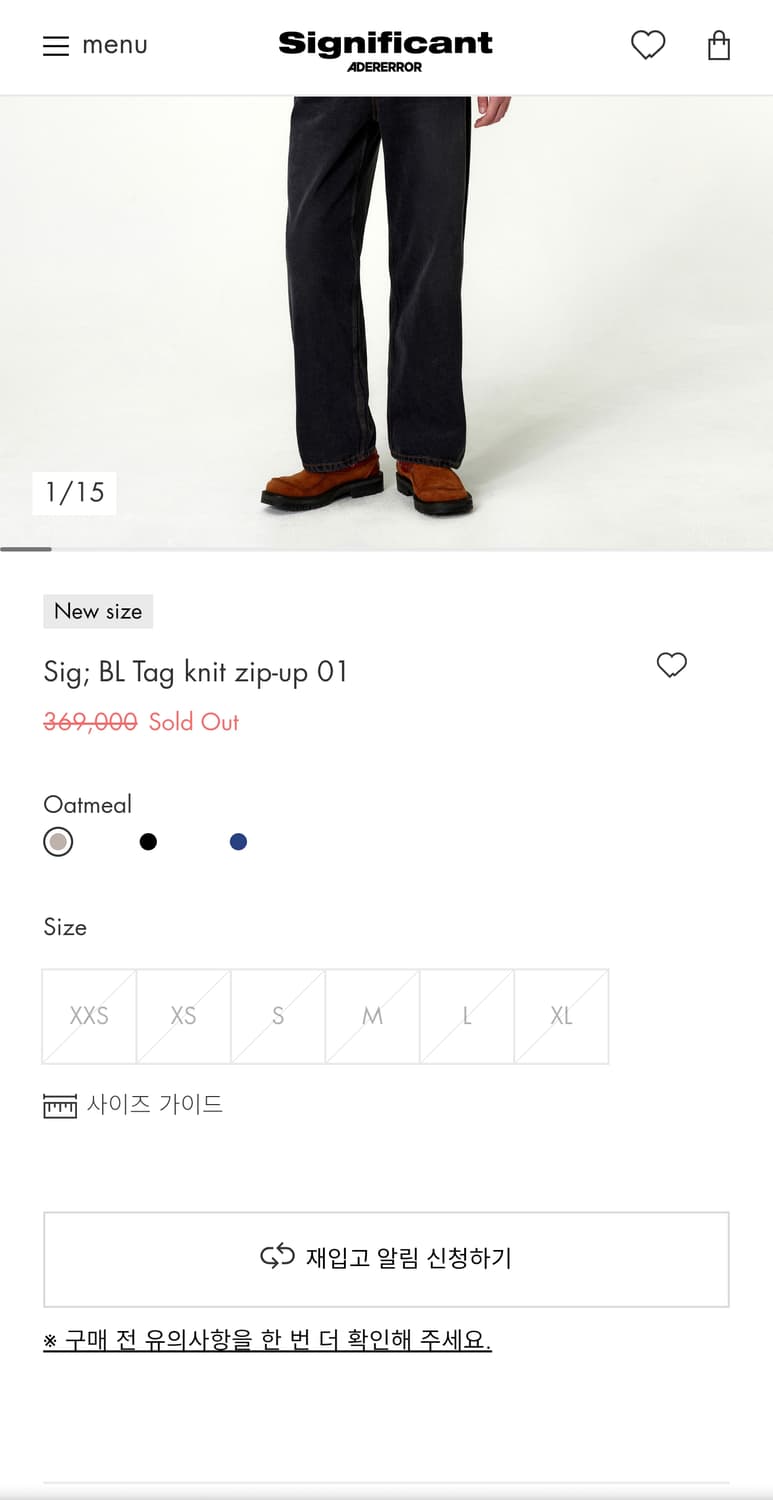Select size XL from the size grid
Viewport: 773px width, 1500px height.
pos(561,1015)
